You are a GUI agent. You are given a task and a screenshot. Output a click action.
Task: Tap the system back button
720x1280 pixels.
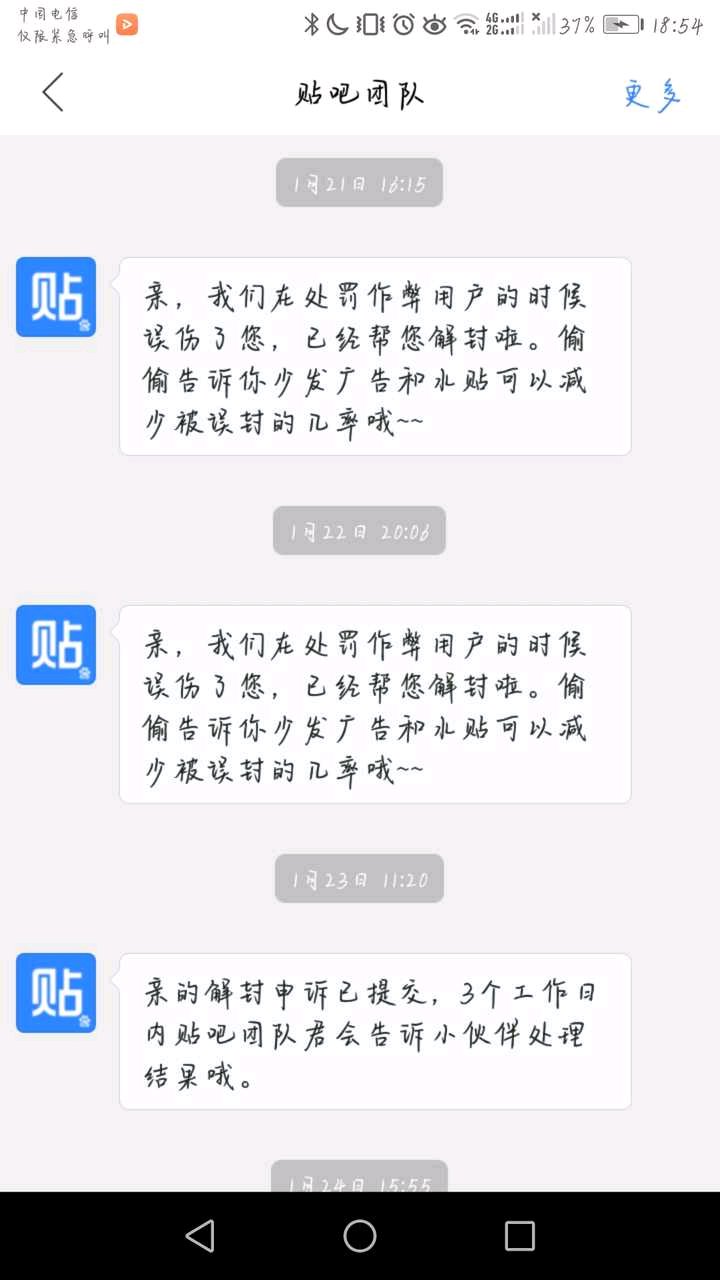[x=200, y=1236]
